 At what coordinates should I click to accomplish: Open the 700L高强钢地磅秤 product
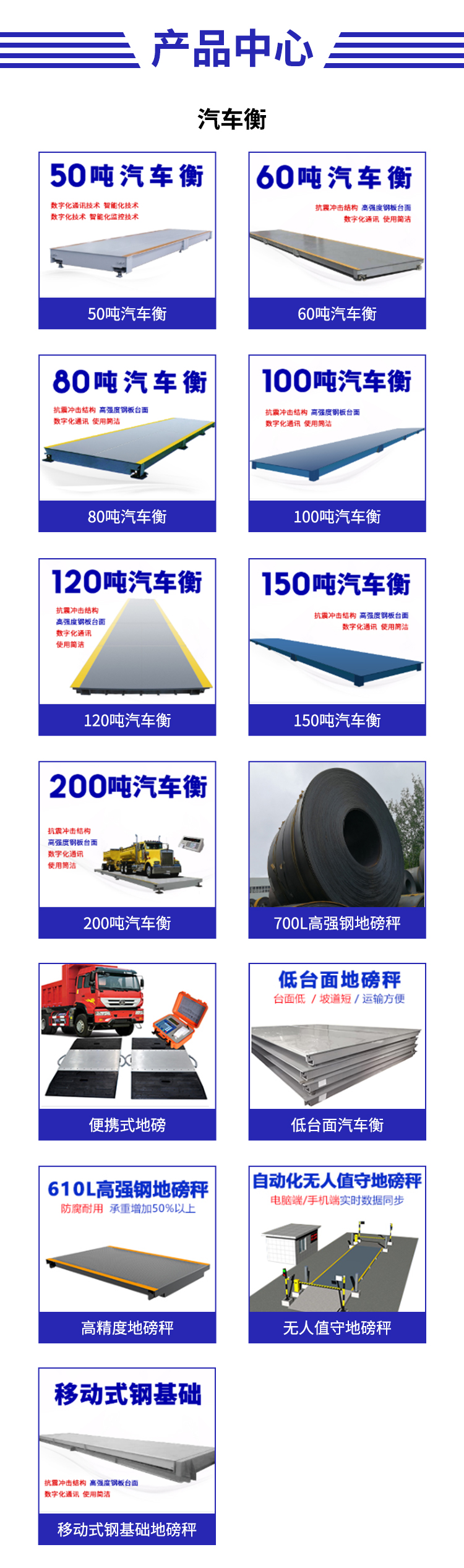pos(337,850)
